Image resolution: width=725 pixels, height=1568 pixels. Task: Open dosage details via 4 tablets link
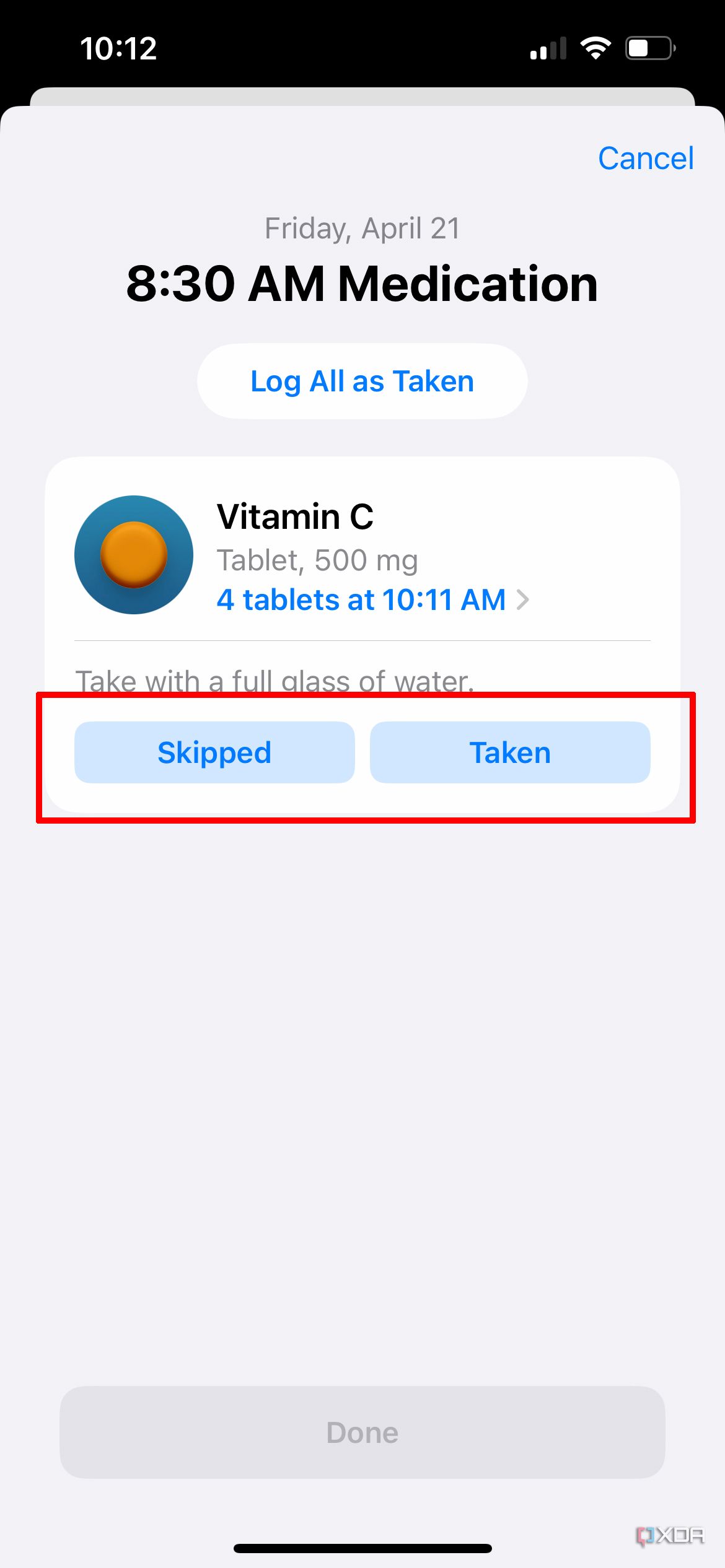(361, 599)
